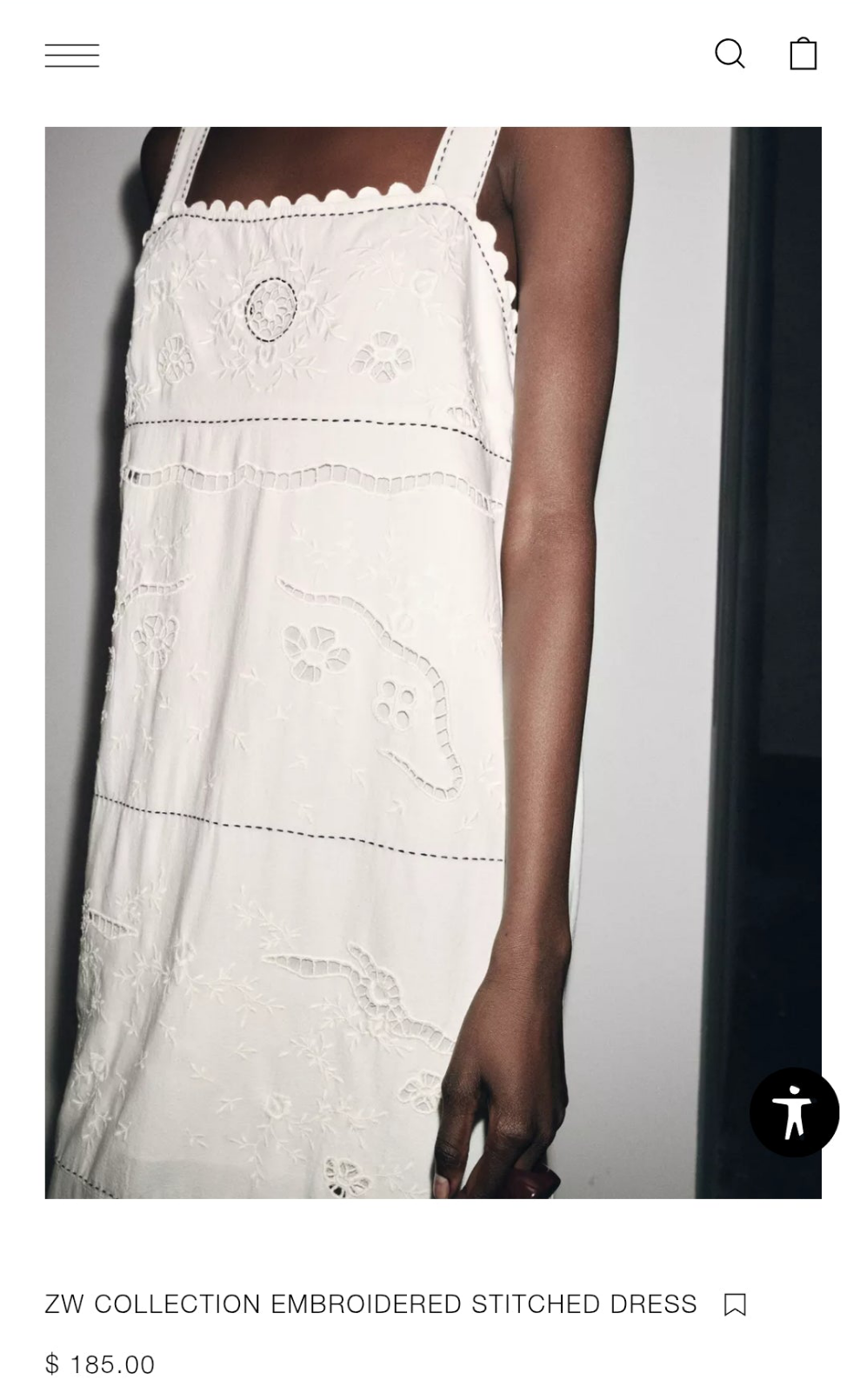860x1400 pixels.
Task: Open the hamburger menu
Action: 72,56
